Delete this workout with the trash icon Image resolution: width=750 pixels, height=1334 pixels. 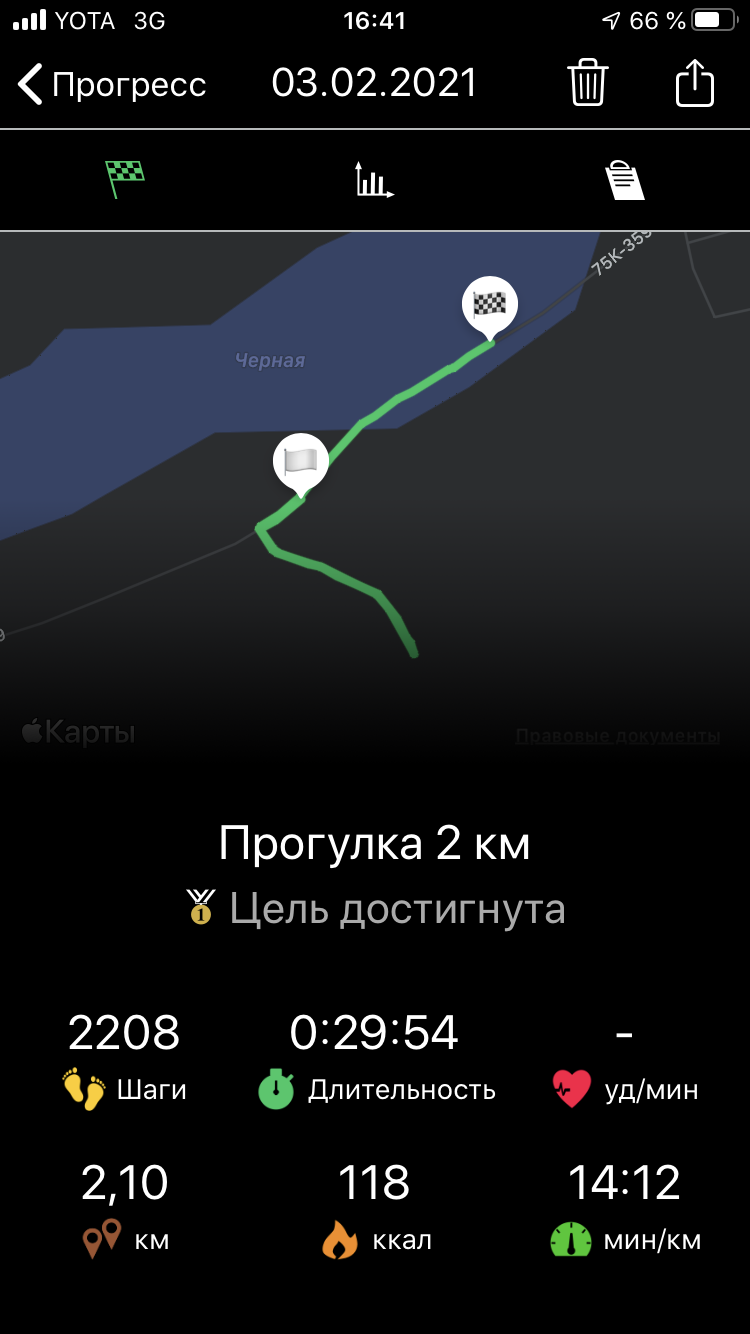click(588, 83)
